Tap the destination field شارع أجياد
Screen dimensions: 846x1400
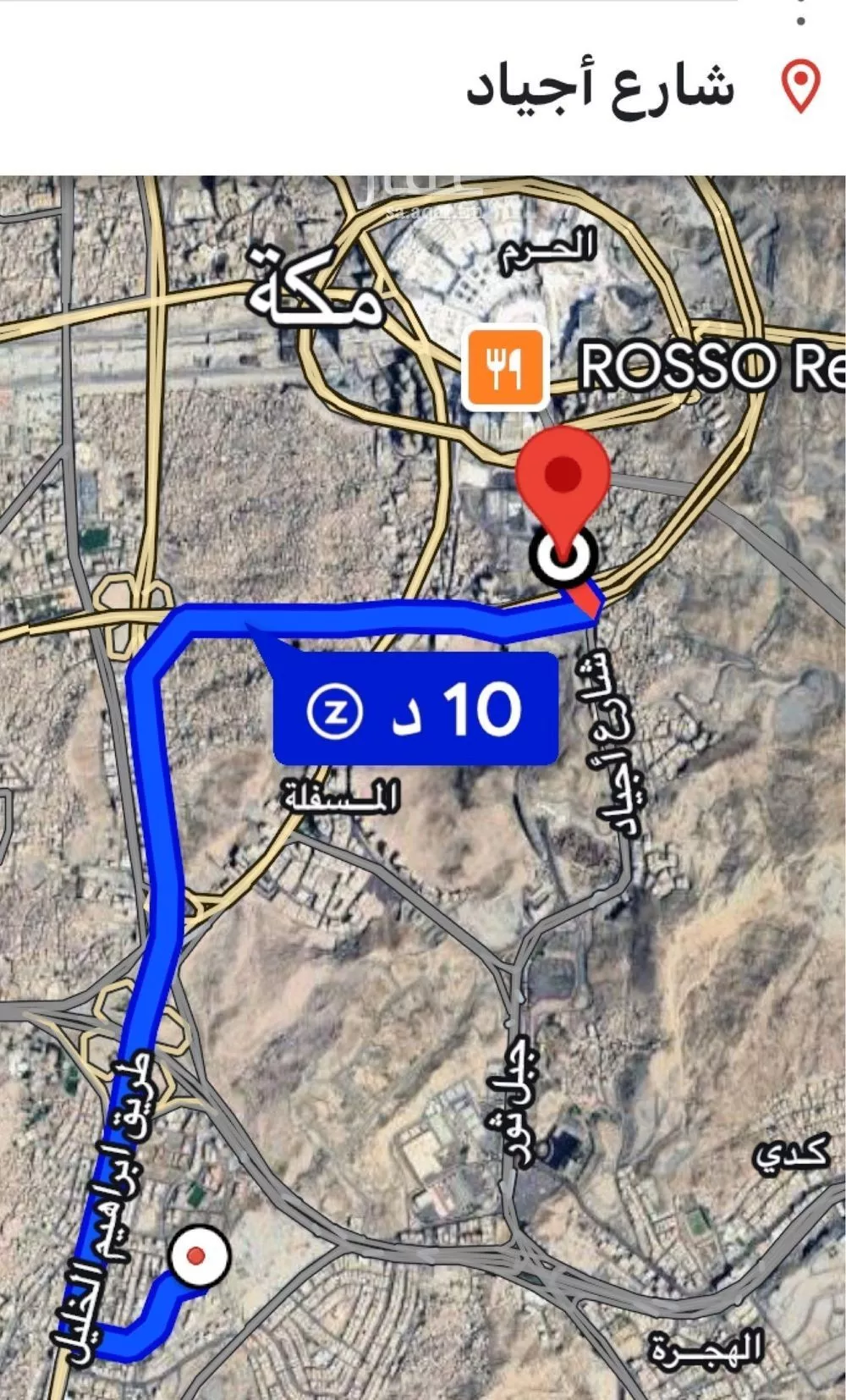click(x=601, y=86)
